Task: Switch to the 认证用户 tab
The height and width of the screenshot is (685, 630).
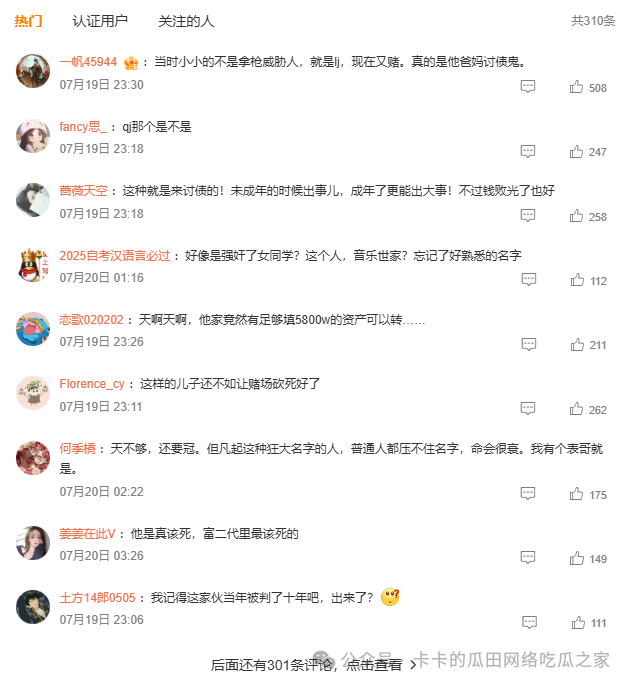Action: [100, 21]
